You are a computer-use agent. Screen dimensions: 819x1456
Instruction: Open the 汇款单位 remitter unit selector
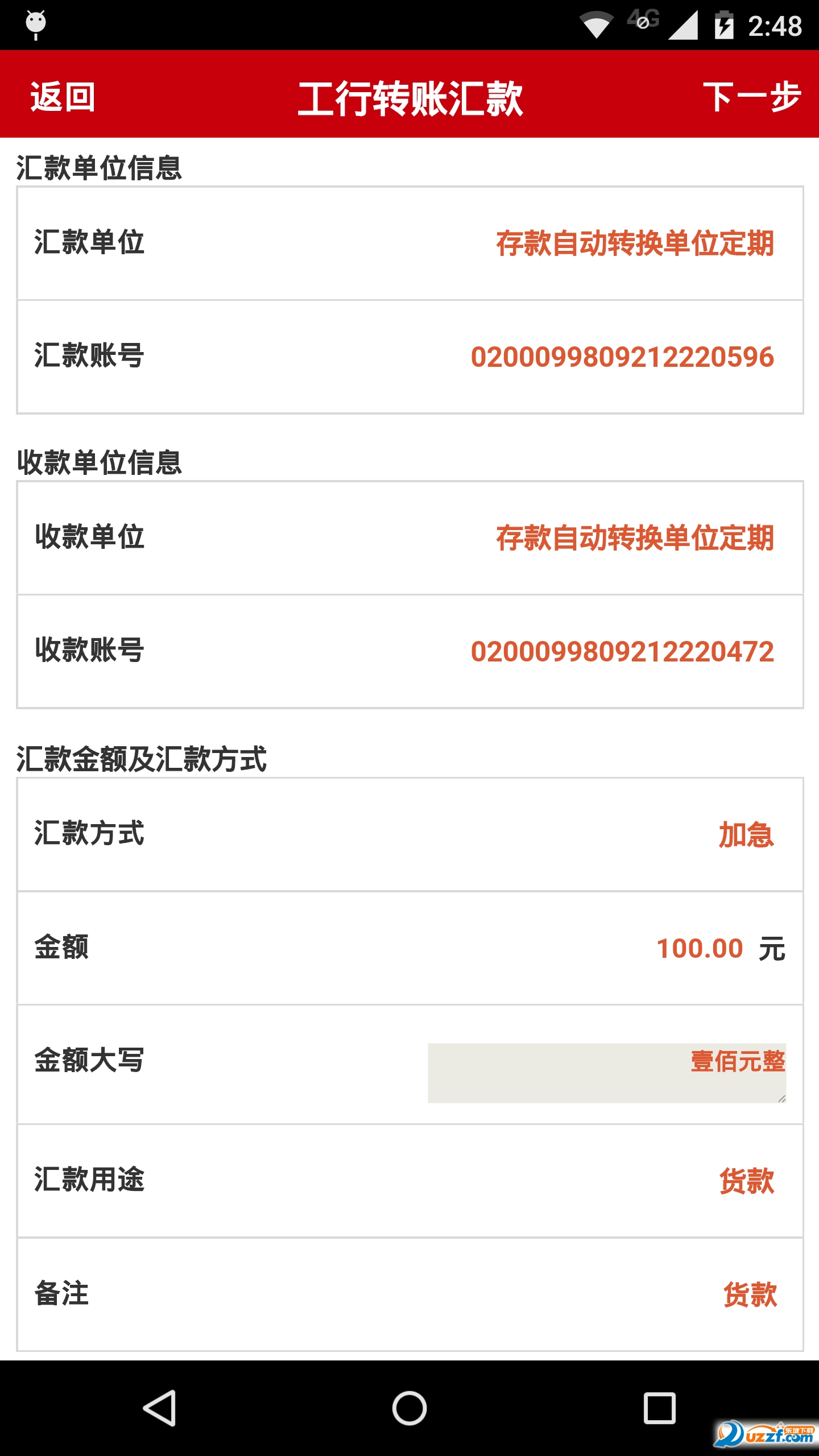click(x=635, y=243)
